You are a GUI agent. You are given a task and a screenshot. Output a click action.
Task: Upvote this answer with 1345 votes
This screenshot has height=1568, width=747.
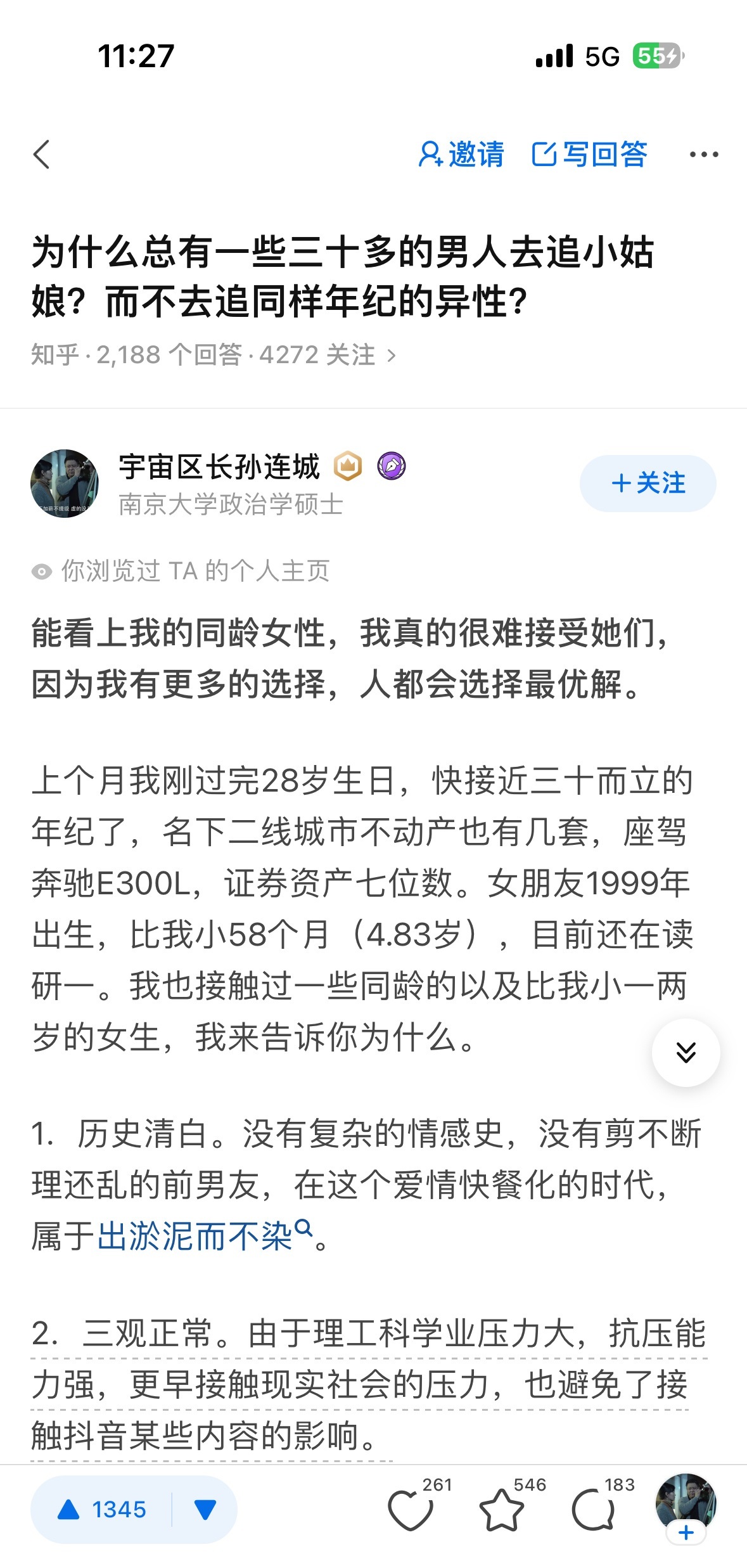click(x=103, y=1510)
